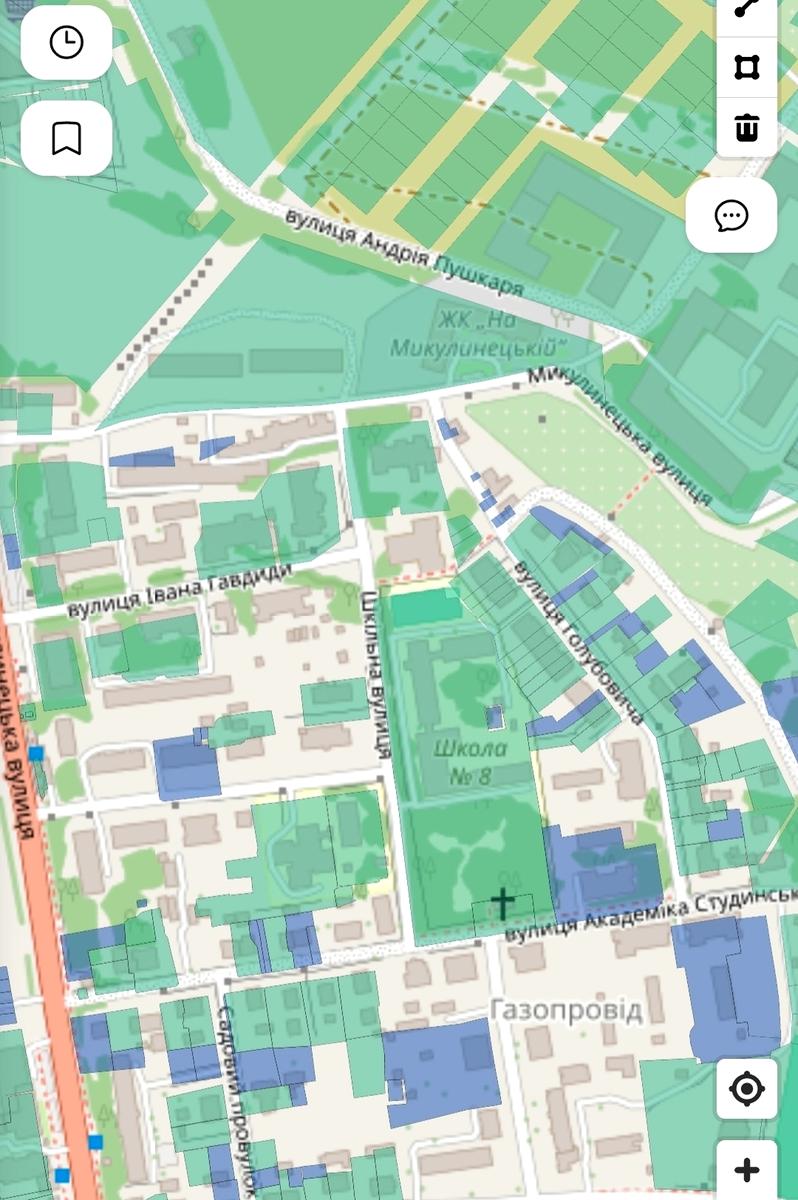Image resolution: width=798 pixels, height=1200 pixels.
Task: Open saved bookmarks
Action: pyautogui.click(x=66, y=138)
